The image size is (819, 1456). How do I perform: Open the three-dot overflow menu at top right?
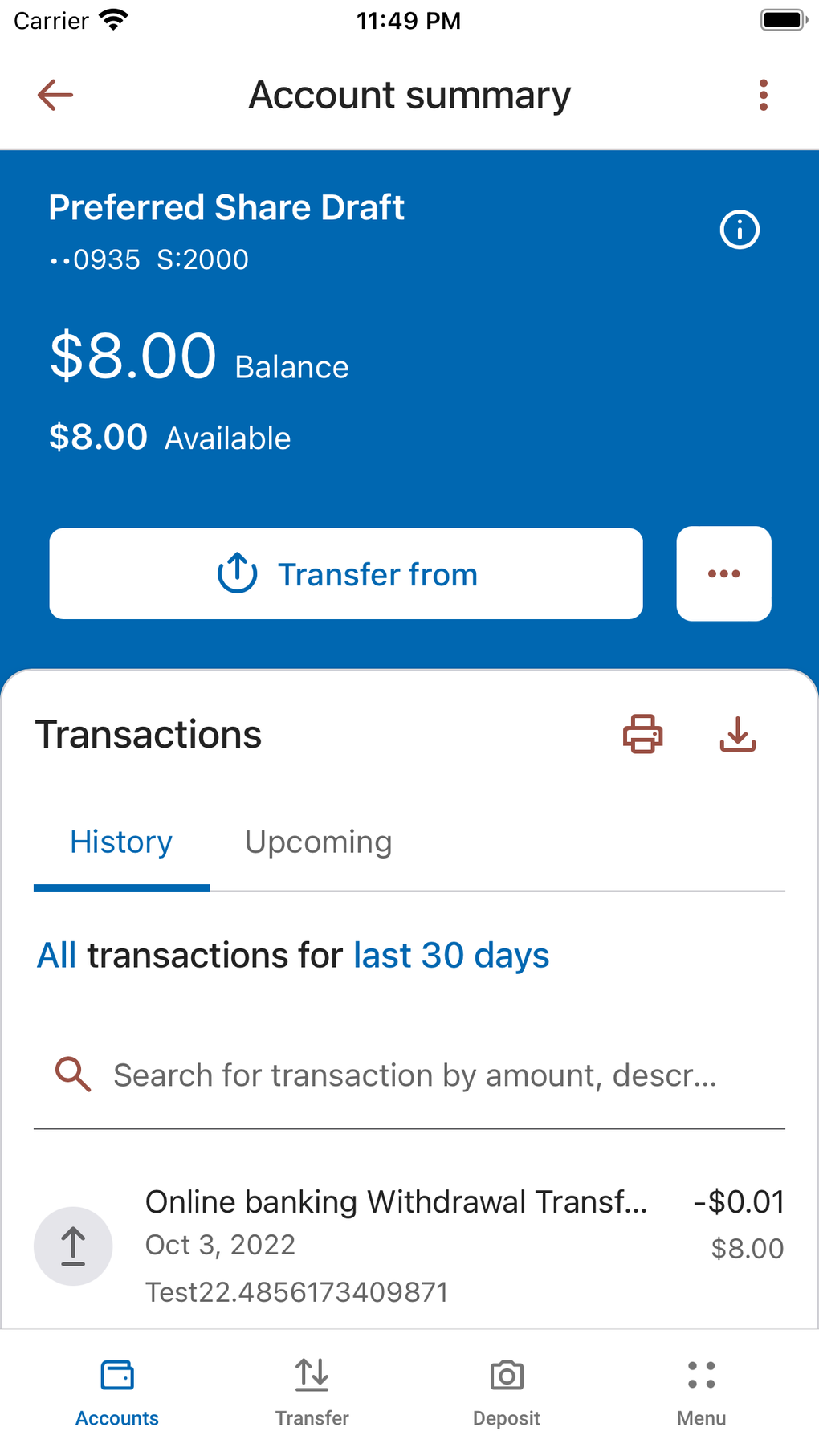[763, 94]
